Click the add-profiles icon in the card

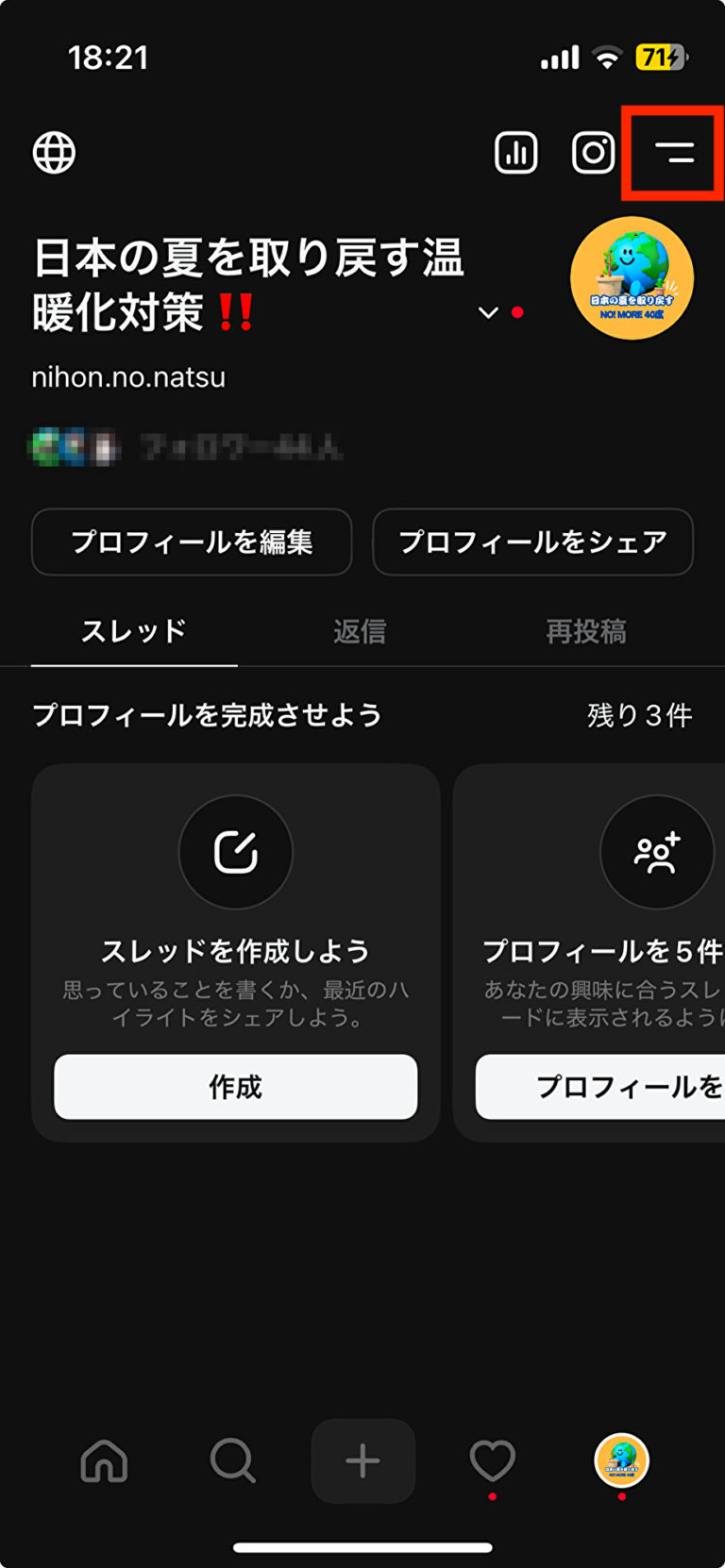(657, 852)
